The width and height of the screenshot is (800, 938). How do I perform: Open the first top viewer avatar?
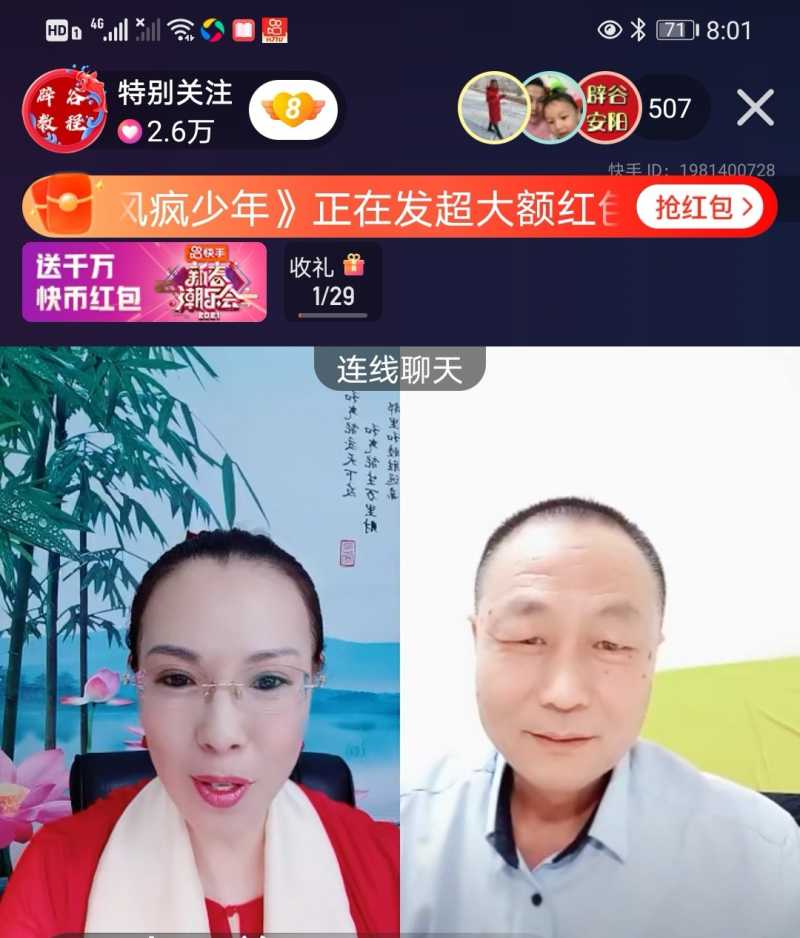pyautogui.click(x=492, y=107)
